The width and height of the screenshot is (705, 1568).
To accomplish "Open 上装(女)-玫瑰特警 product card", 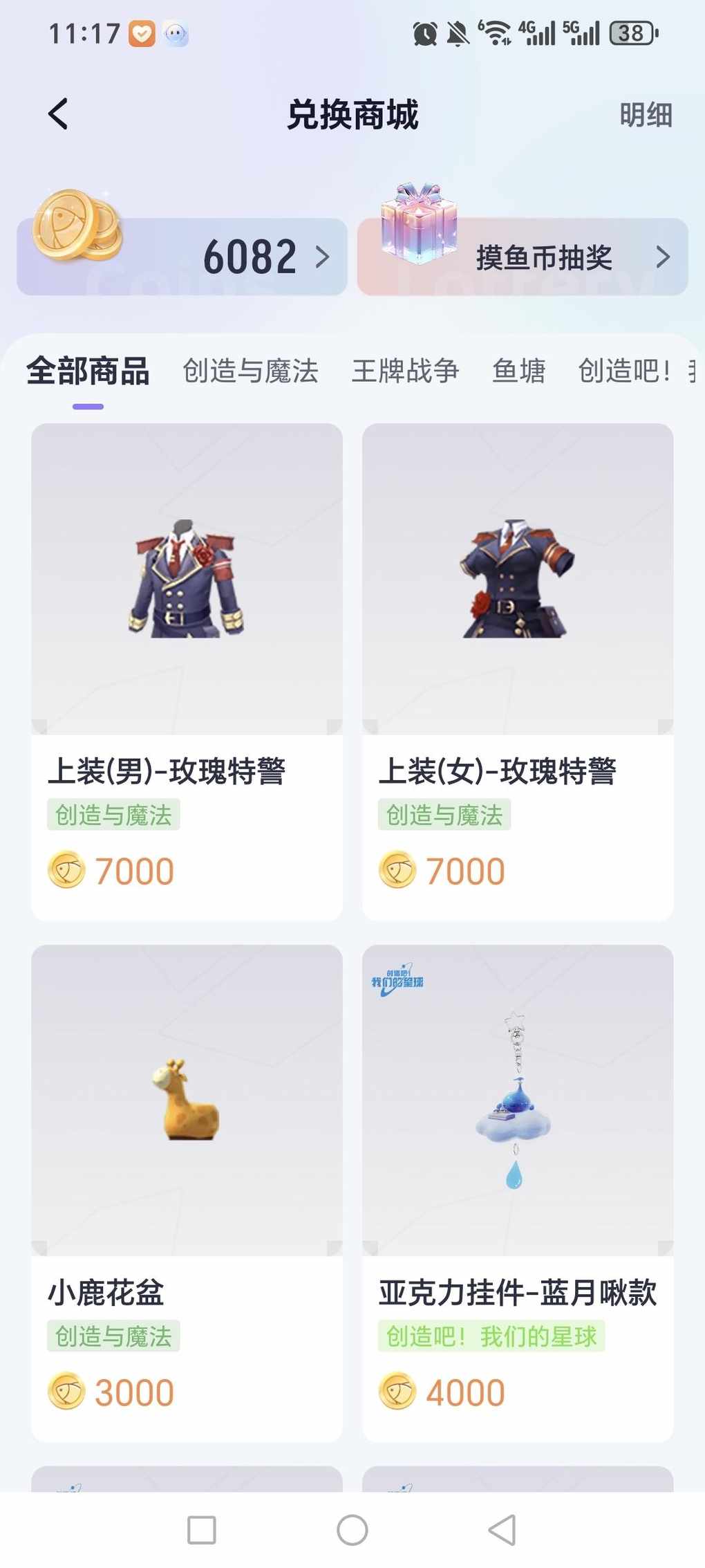I will pyautogui.click(x=518, y=671).
